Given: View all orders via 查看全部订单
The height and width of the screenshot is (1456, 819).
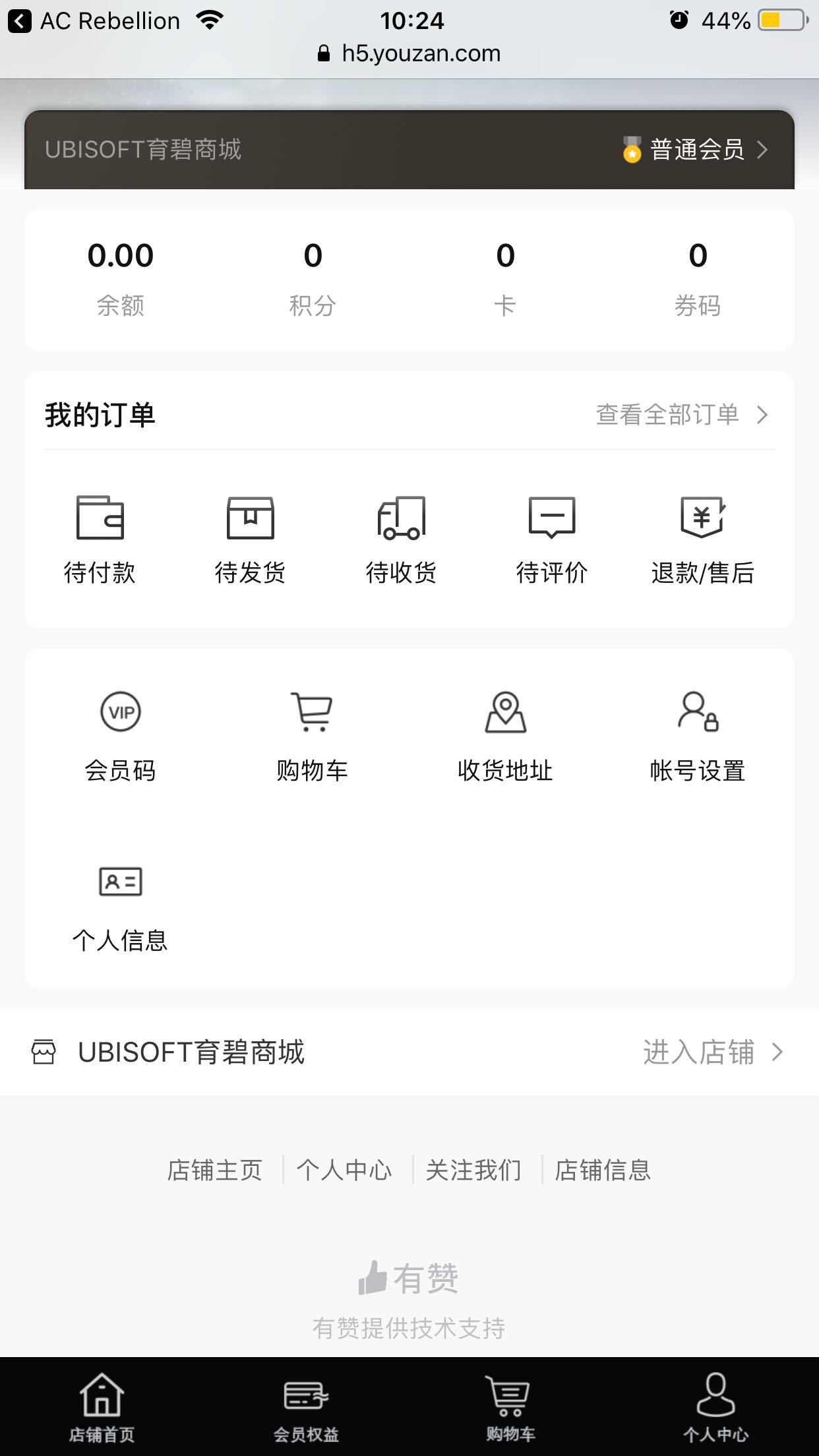Looking at the screenshot, I should [682, 415].
